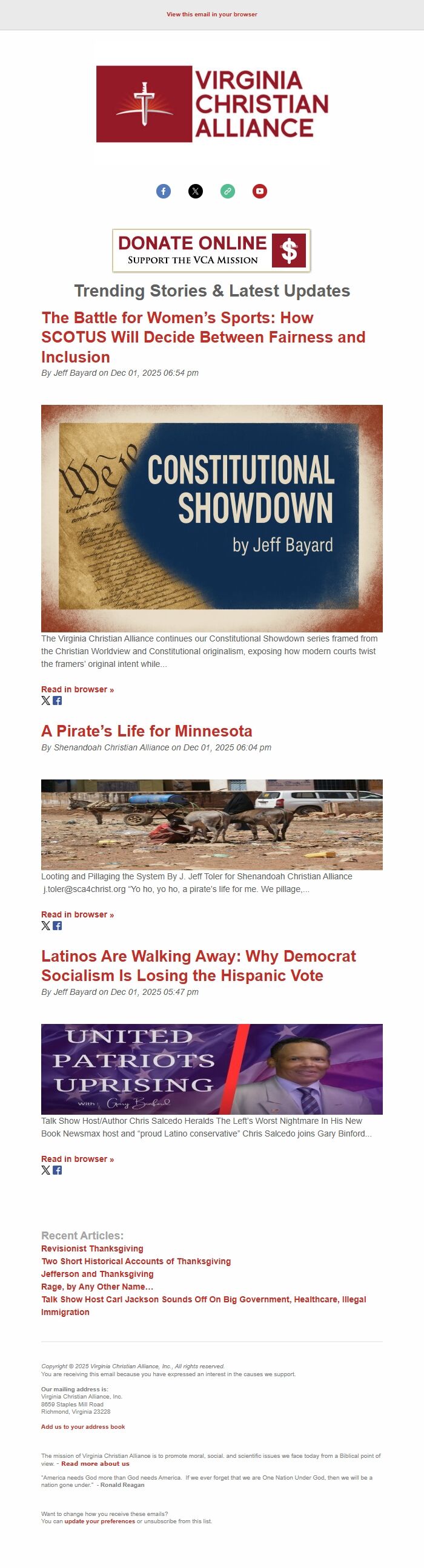
Task: Tap update your preferences link
Action: click(99, 1521)
